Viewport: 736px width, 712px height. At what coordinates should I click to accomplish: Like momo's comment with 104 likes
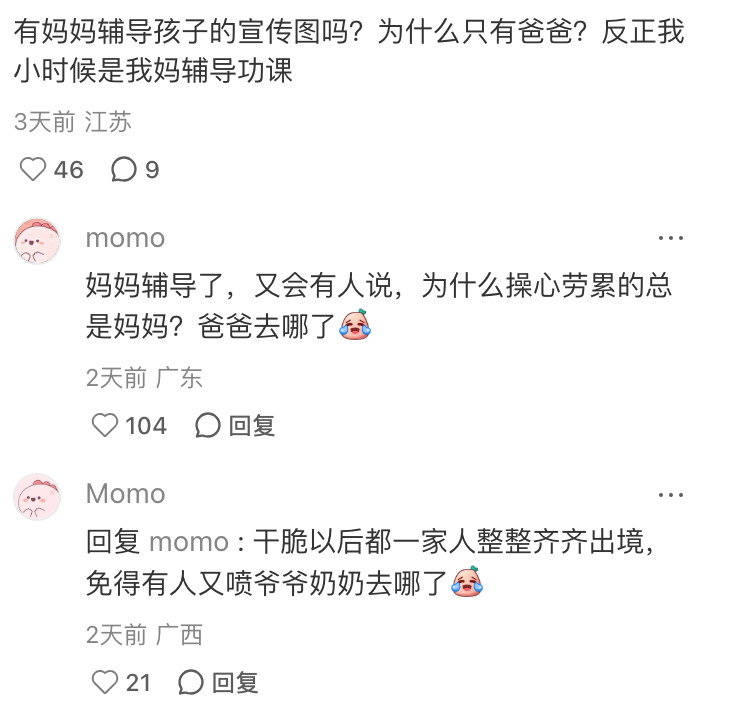[x=105, y=426]
